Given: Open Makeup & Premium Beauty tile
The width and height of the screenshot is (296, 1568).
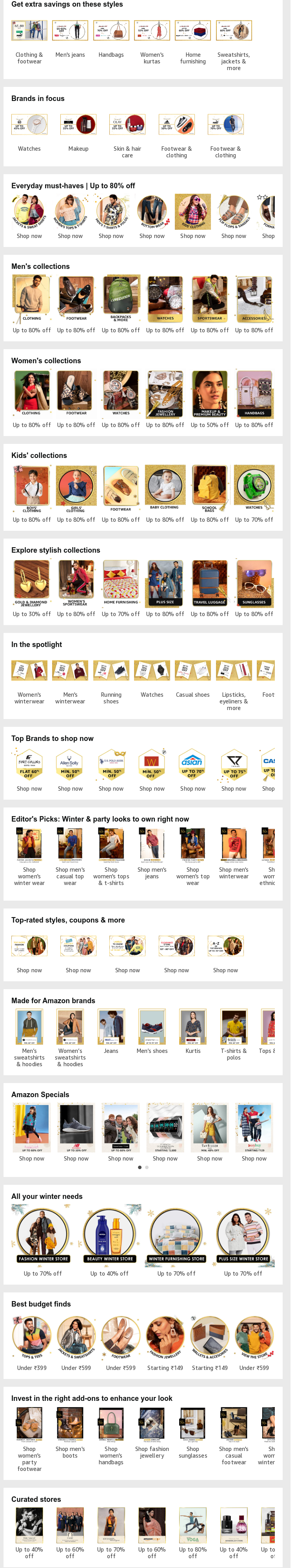Looking at the screenshot, I should (x=209, y=393).
